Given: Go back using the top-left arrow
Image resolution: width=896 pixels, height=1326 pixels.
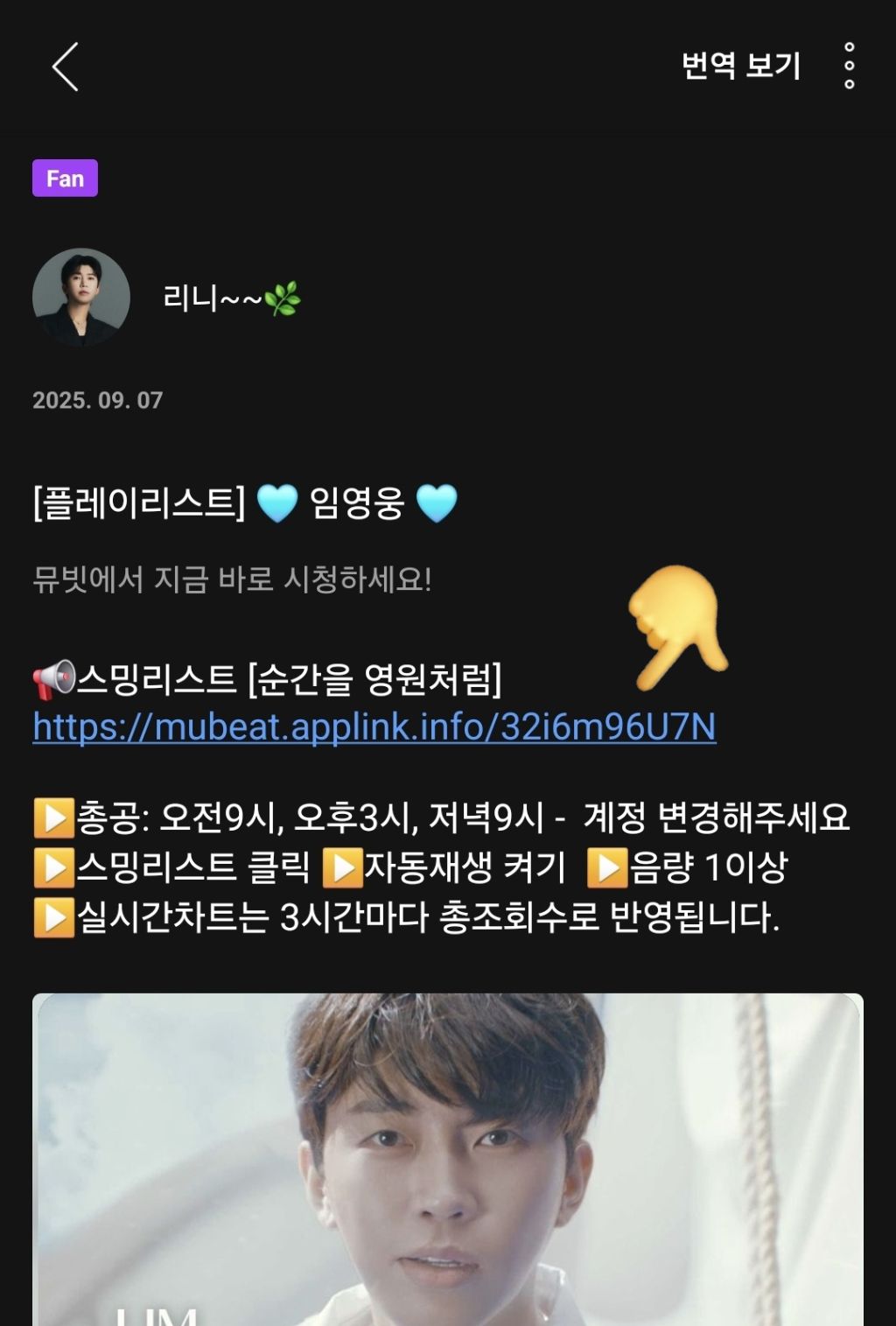Looking at the screenshot, I should pos(65,67).
